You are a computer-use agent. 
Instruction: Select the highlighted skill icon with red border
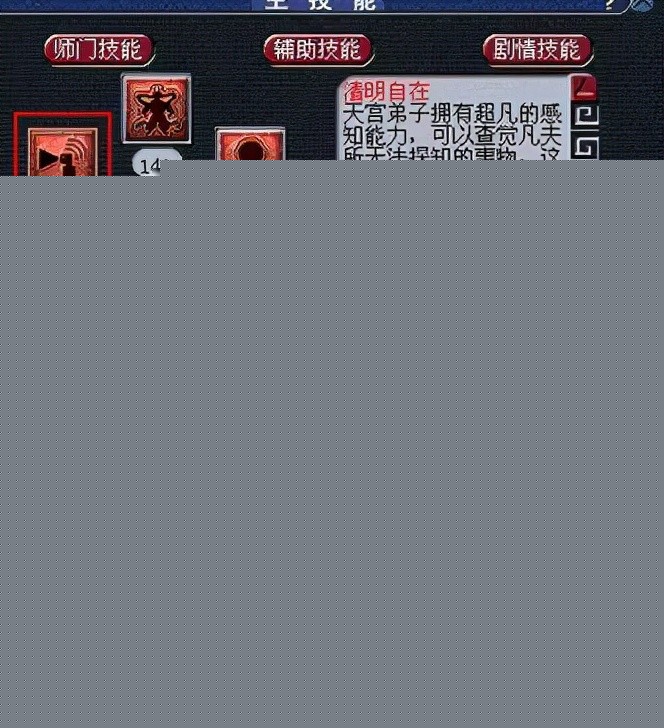tap(62, 148)
